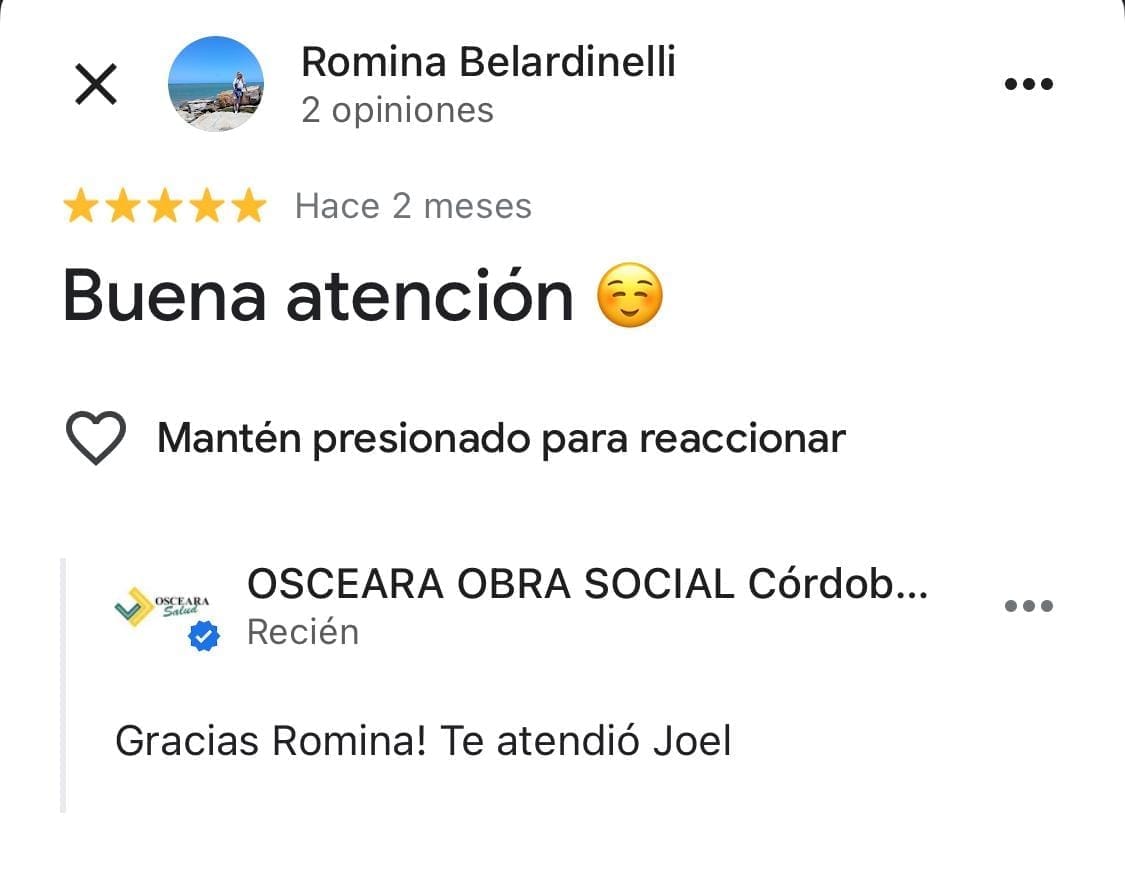1125x880 pixels.
Task: View Romina Belardinelli's reviewer profile name
Action: click(488, 62)
